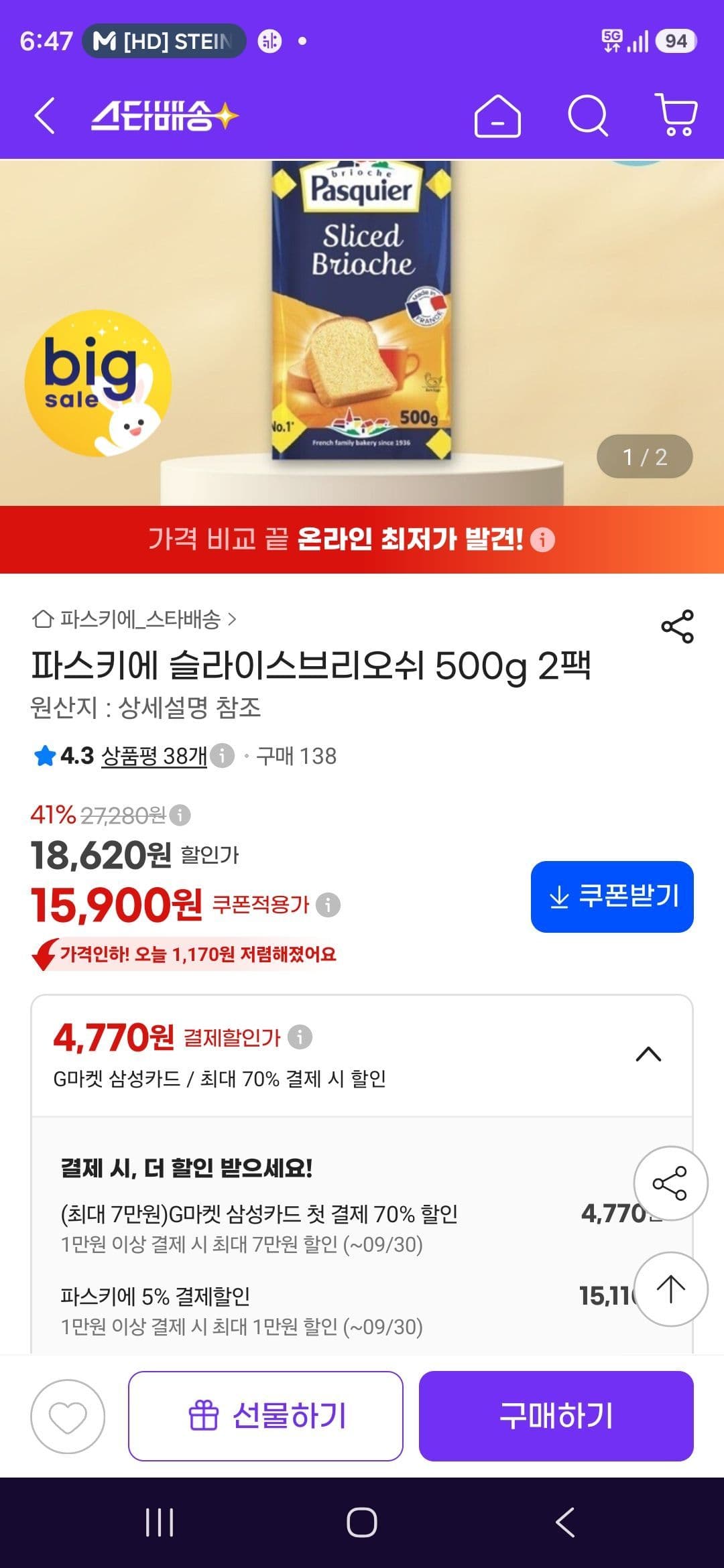Show info next to original price 27,280원
This screenshot has height=1568, width=724.
click(180, 815)
